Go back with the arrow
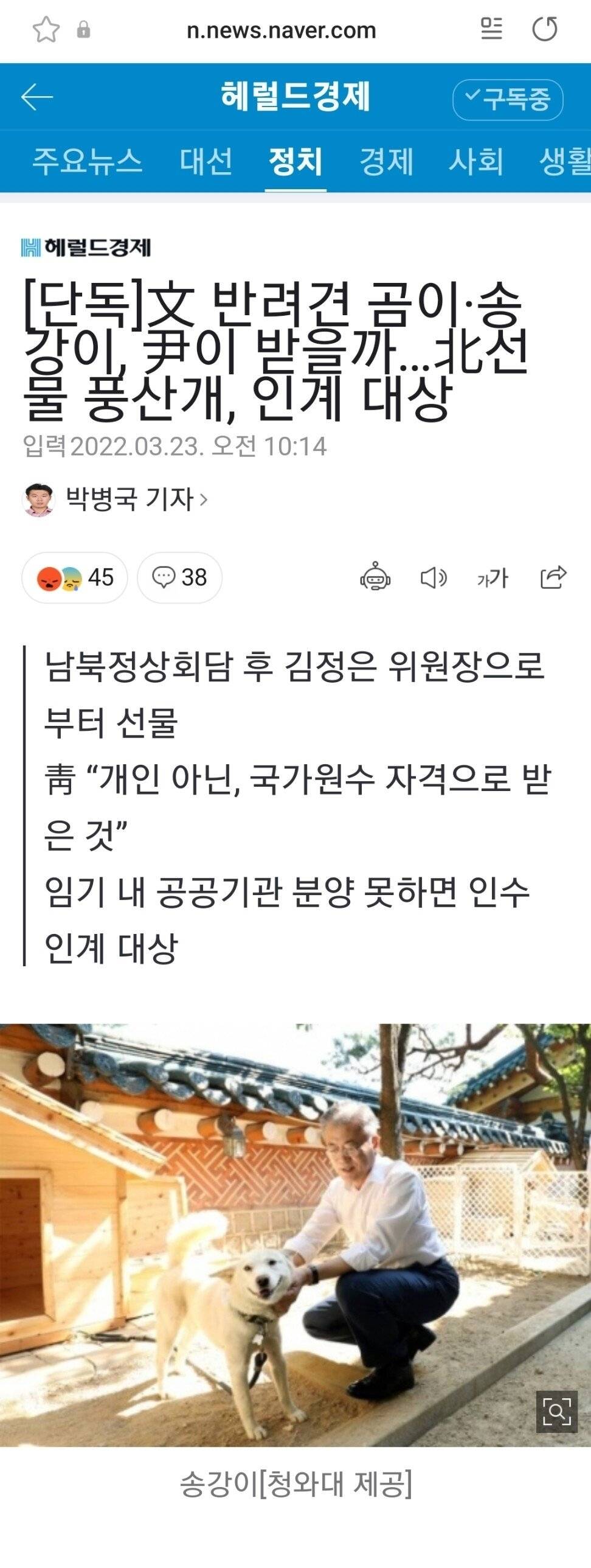Image resolution: width=591 pixels, height=1568 pixels. (x=37, y=97)
